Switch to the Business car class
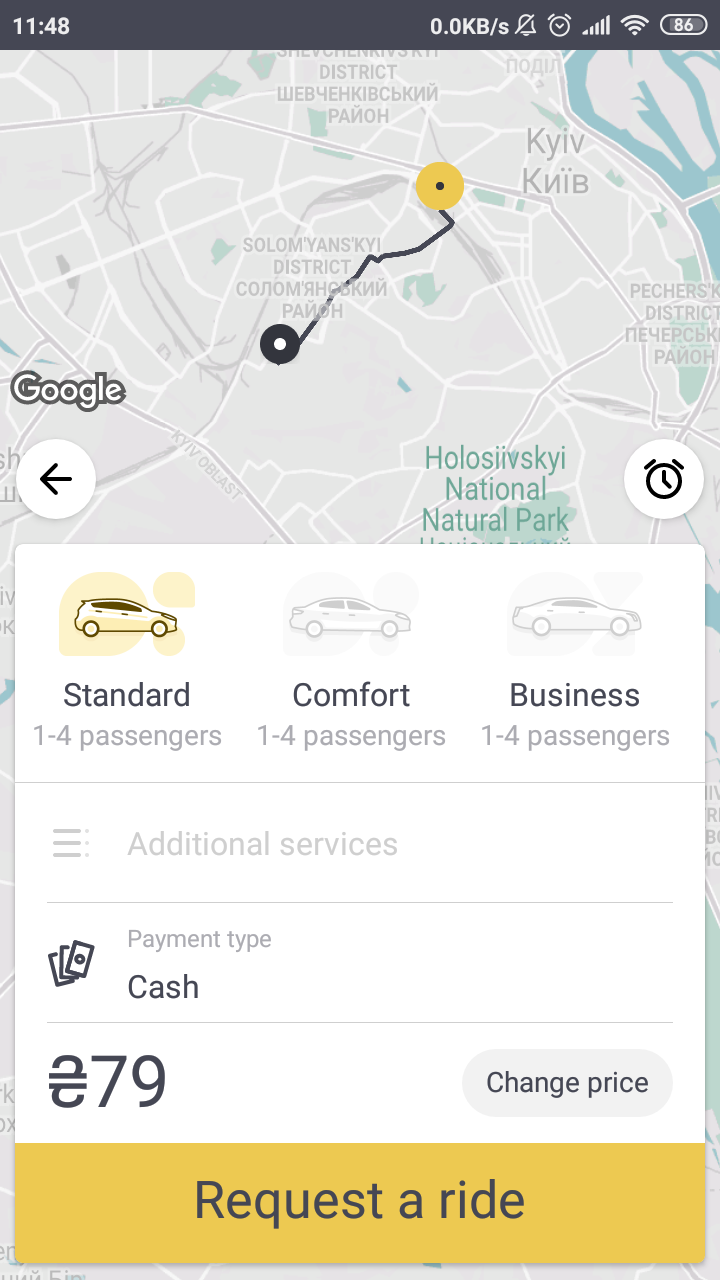 click(575, 662)
